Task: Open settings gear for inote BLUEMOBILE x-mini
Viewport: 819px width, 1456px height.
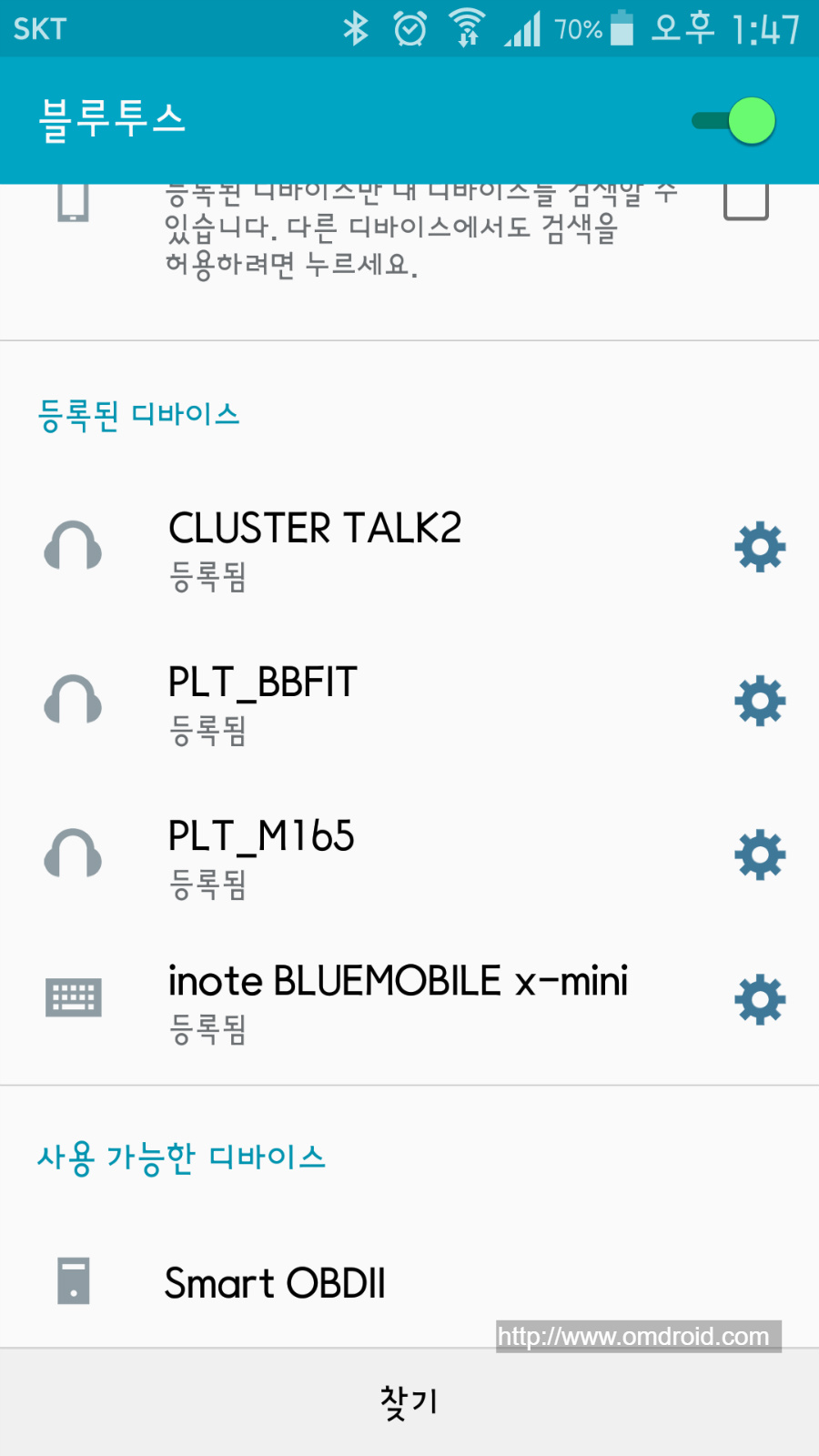Action: click(760, 1000)
